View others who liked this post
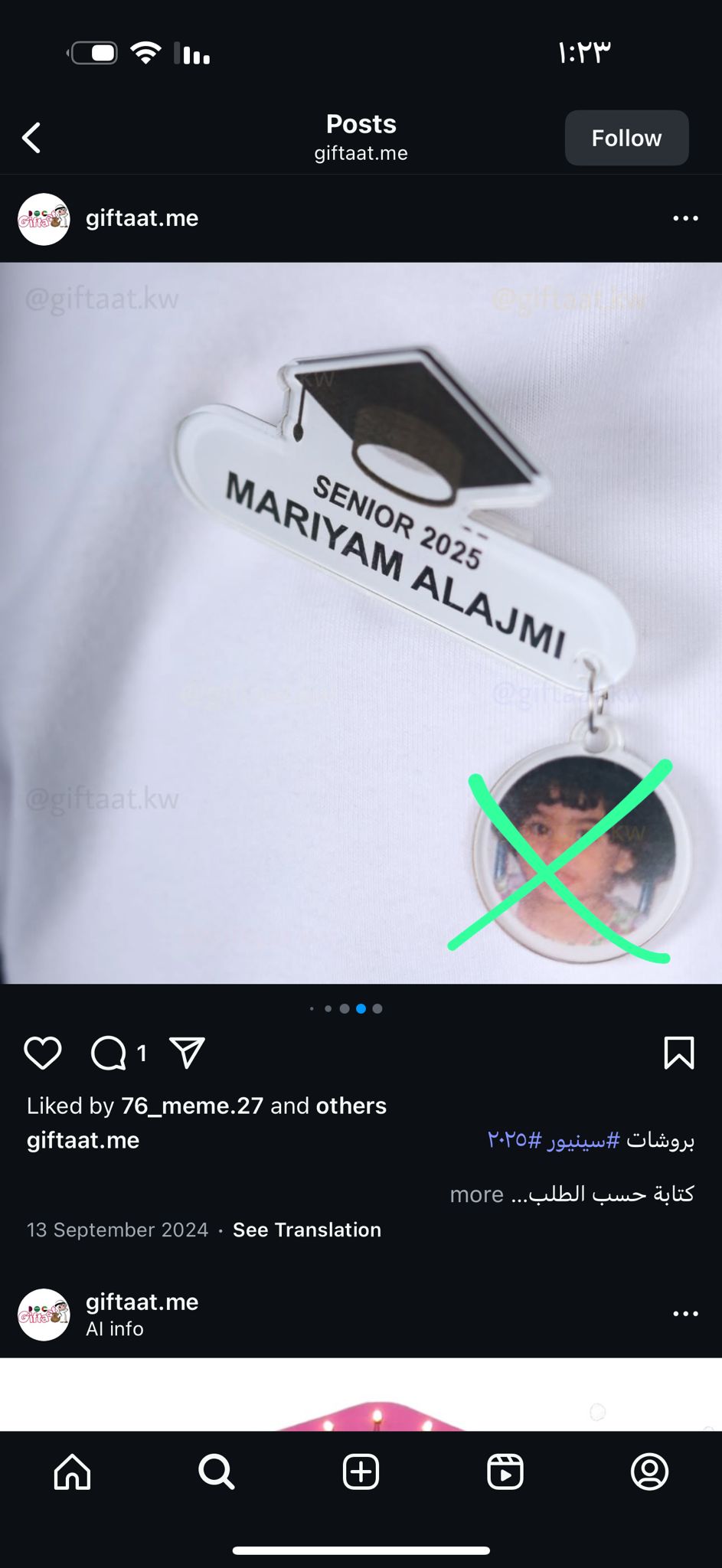The image size is (722, 1568). 351,1106
